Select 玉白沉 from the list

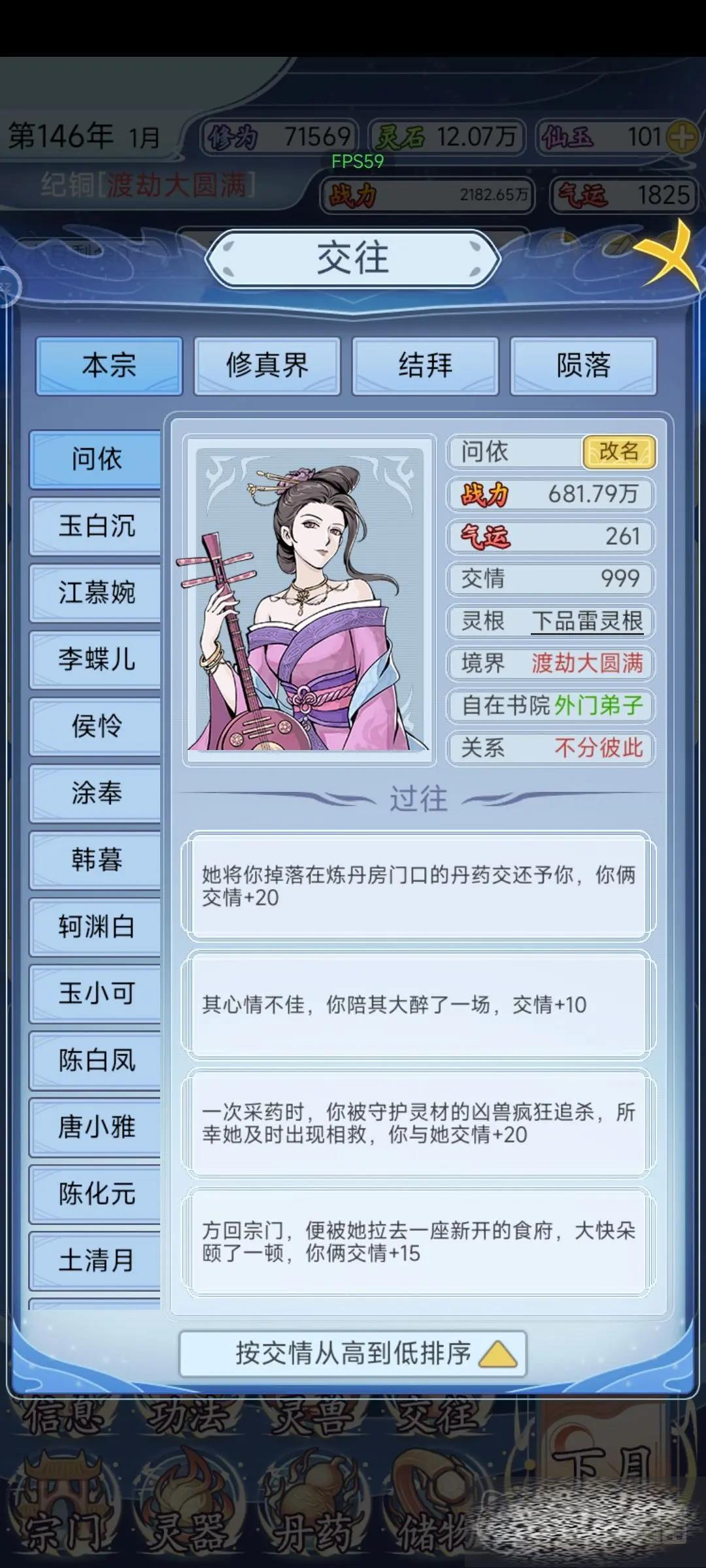tap(96, 526)
